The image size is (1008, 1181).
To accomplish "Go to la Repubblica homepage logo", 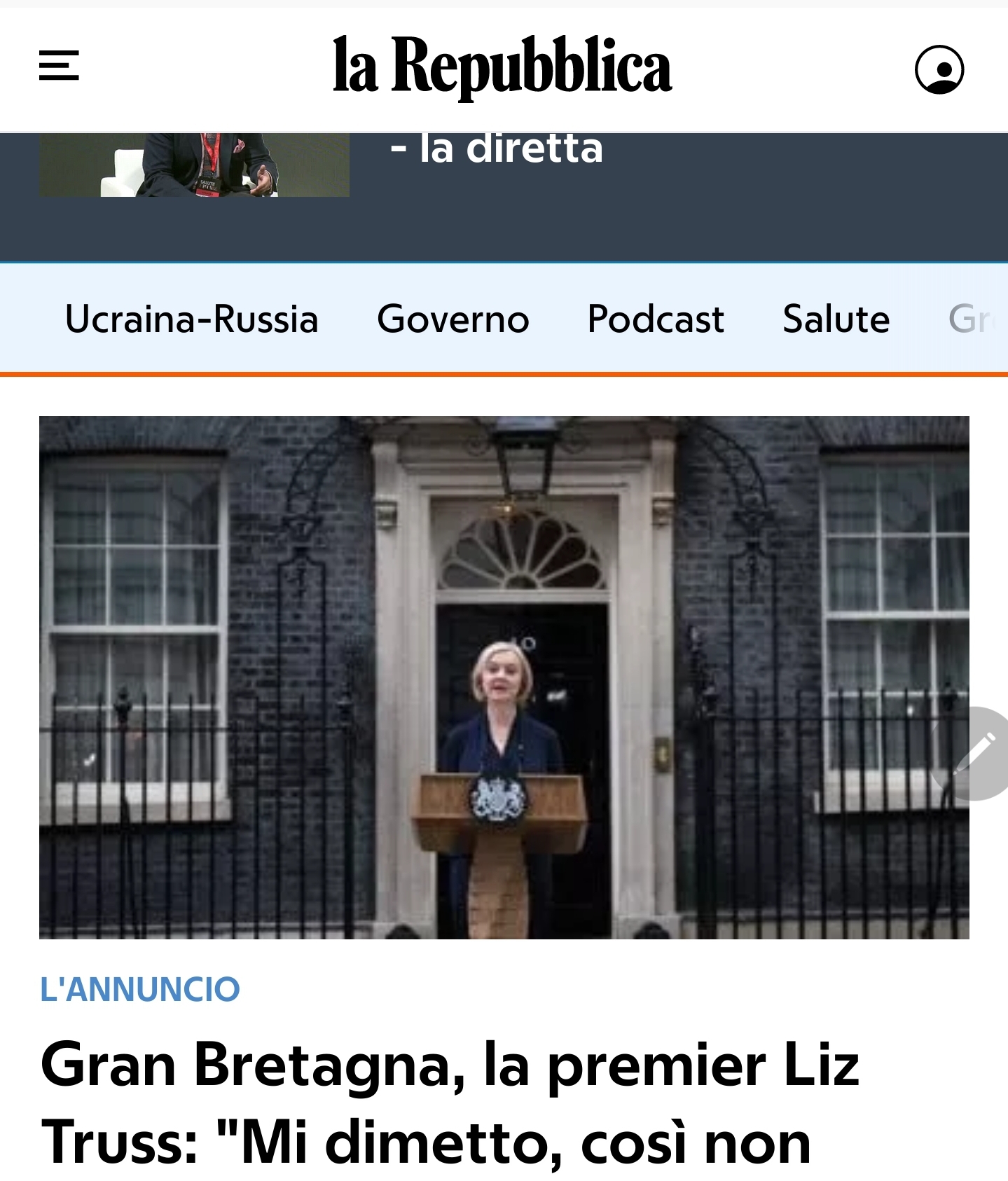I will [502, 66].
